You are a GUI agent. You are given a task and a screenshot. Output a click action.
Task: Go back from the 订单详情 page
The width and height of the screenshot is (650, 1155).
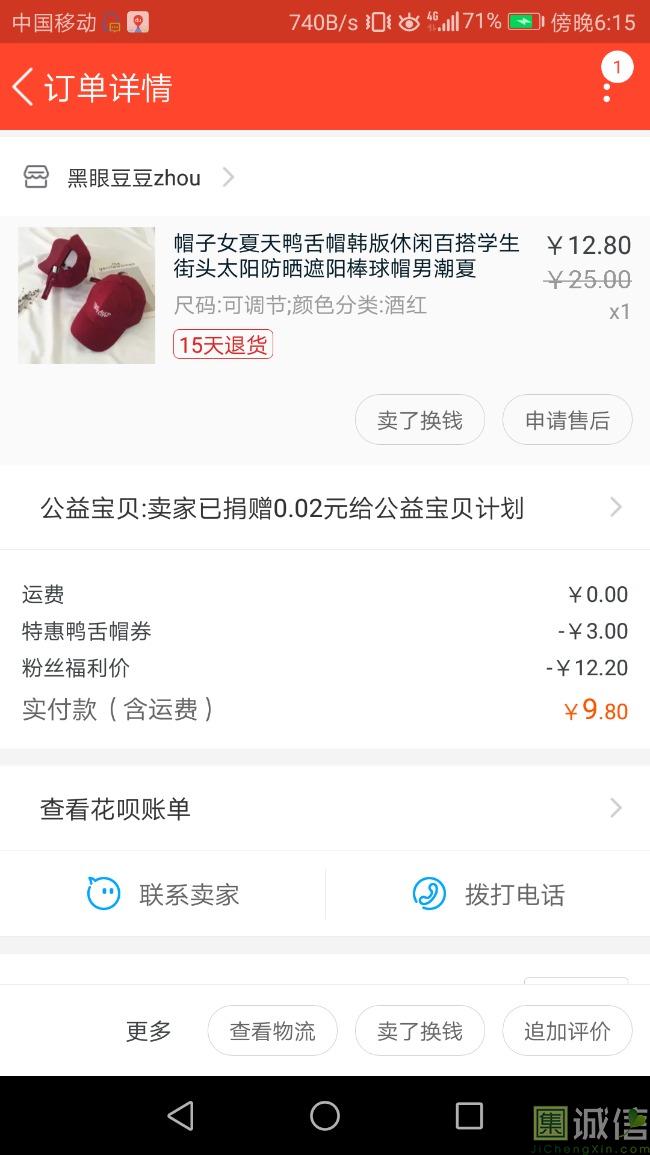pos(24,87)
